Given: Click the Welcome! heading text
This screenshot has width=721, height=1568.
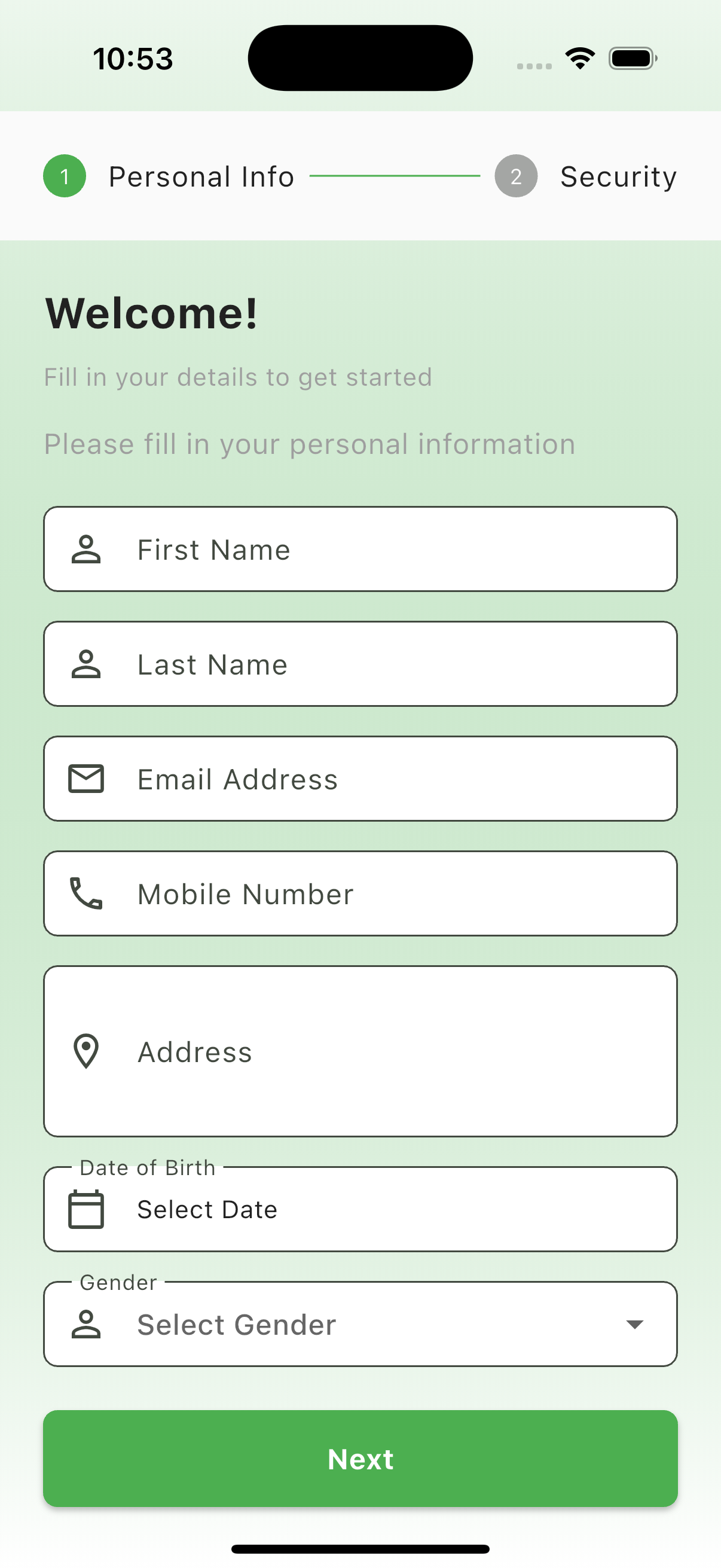Looking at the screenshot, I should coord(149,312).
